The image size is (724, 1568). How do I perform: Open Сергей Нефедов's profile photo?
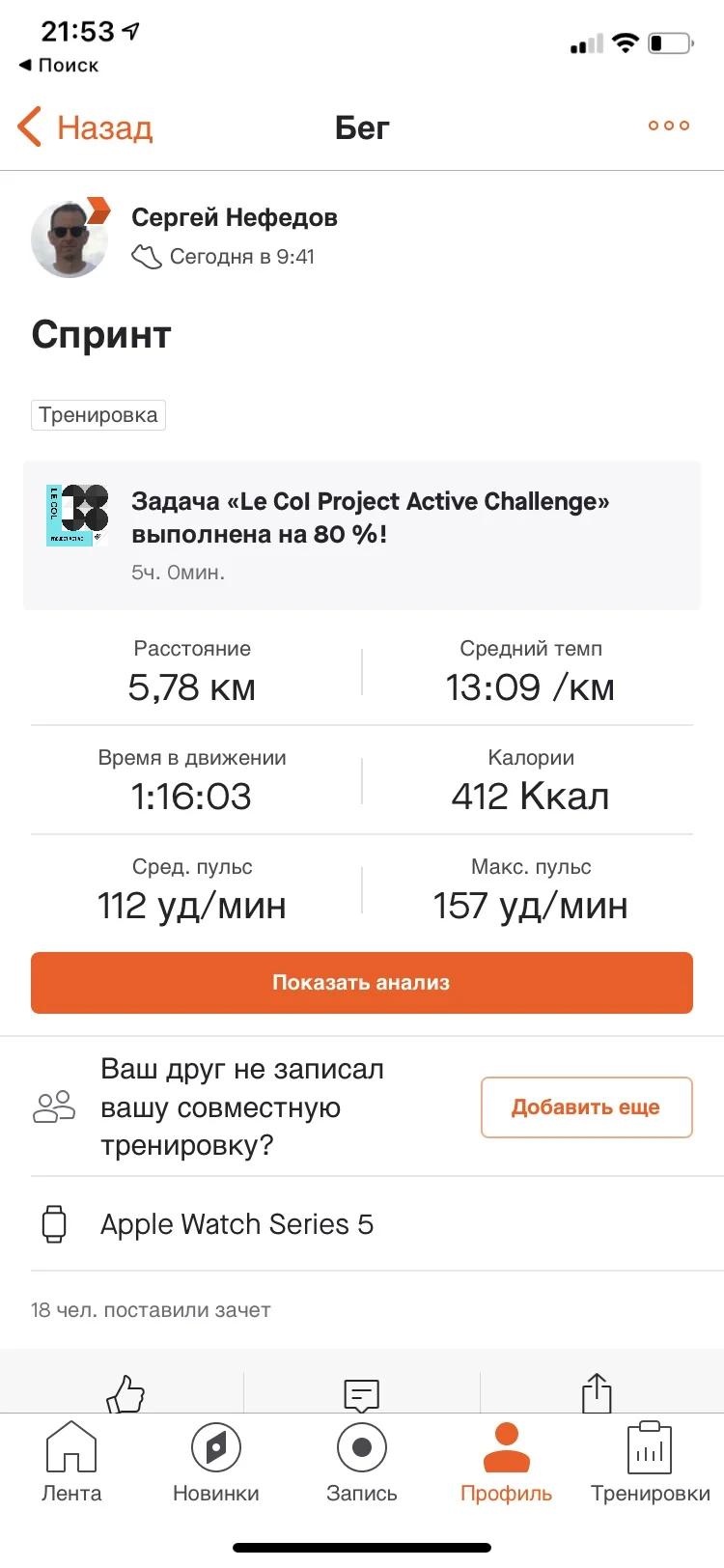70,238
